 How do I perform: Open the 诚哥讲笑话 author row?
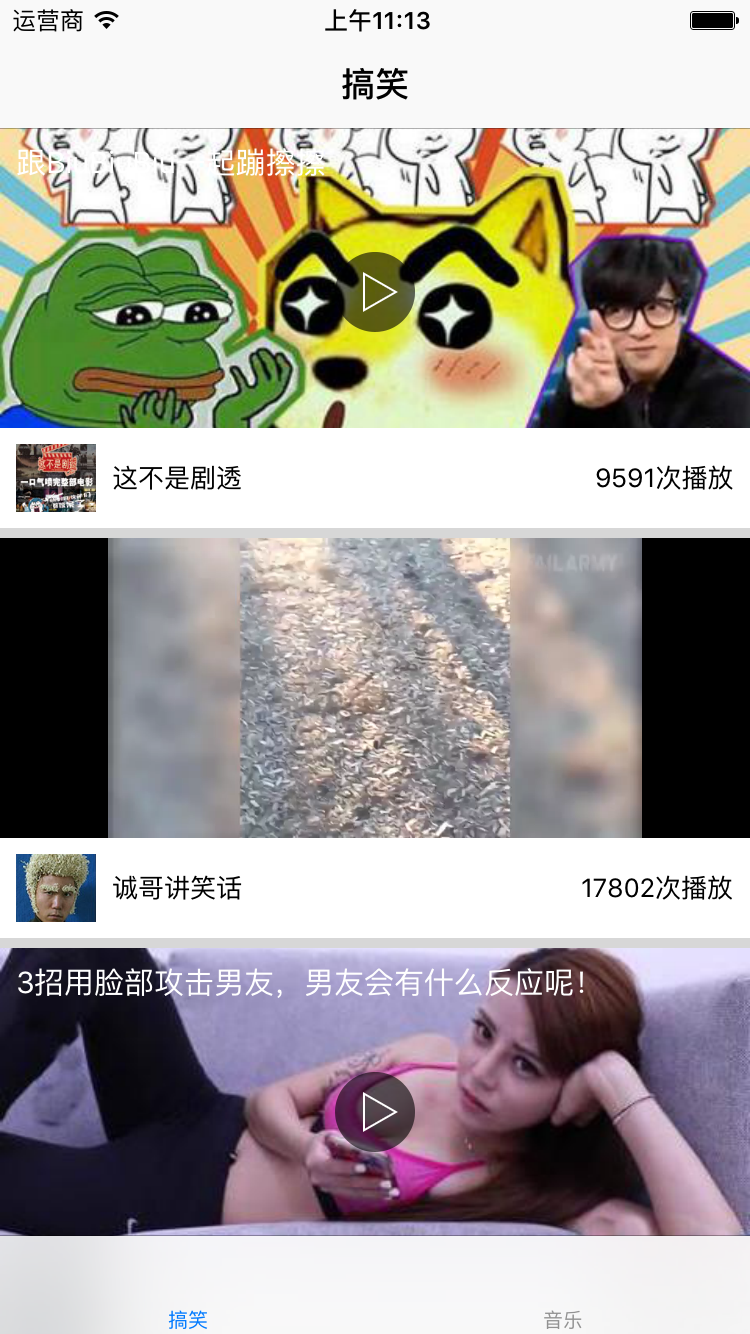375,888
